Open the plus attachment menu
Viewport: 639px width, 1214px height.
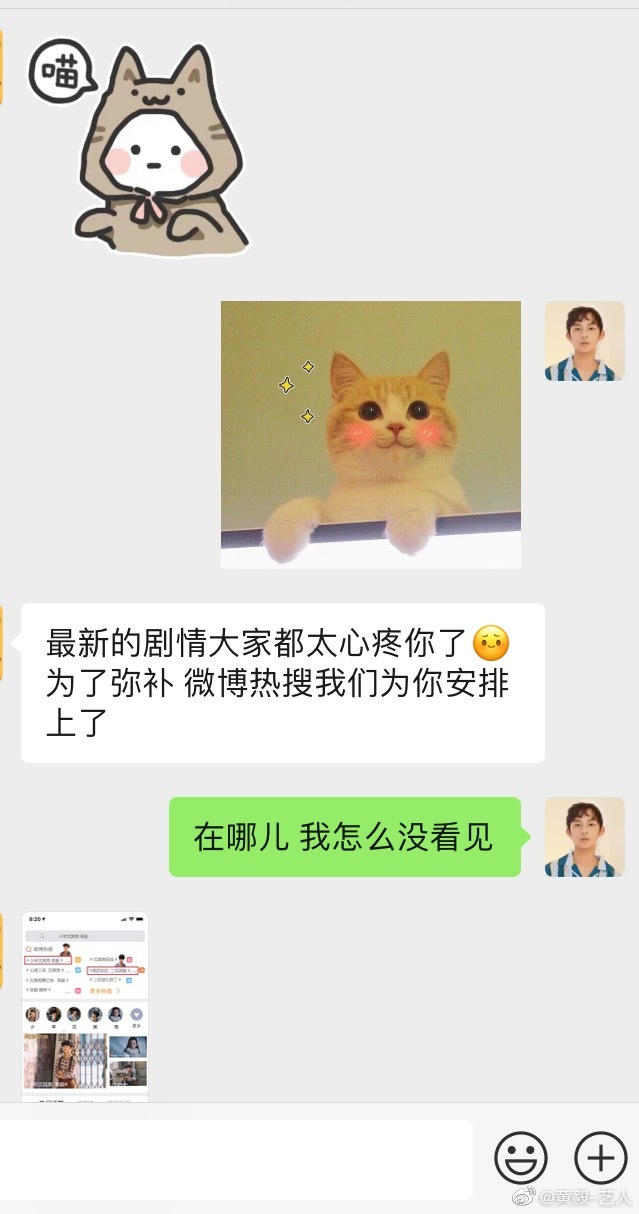click(600, 1158)
